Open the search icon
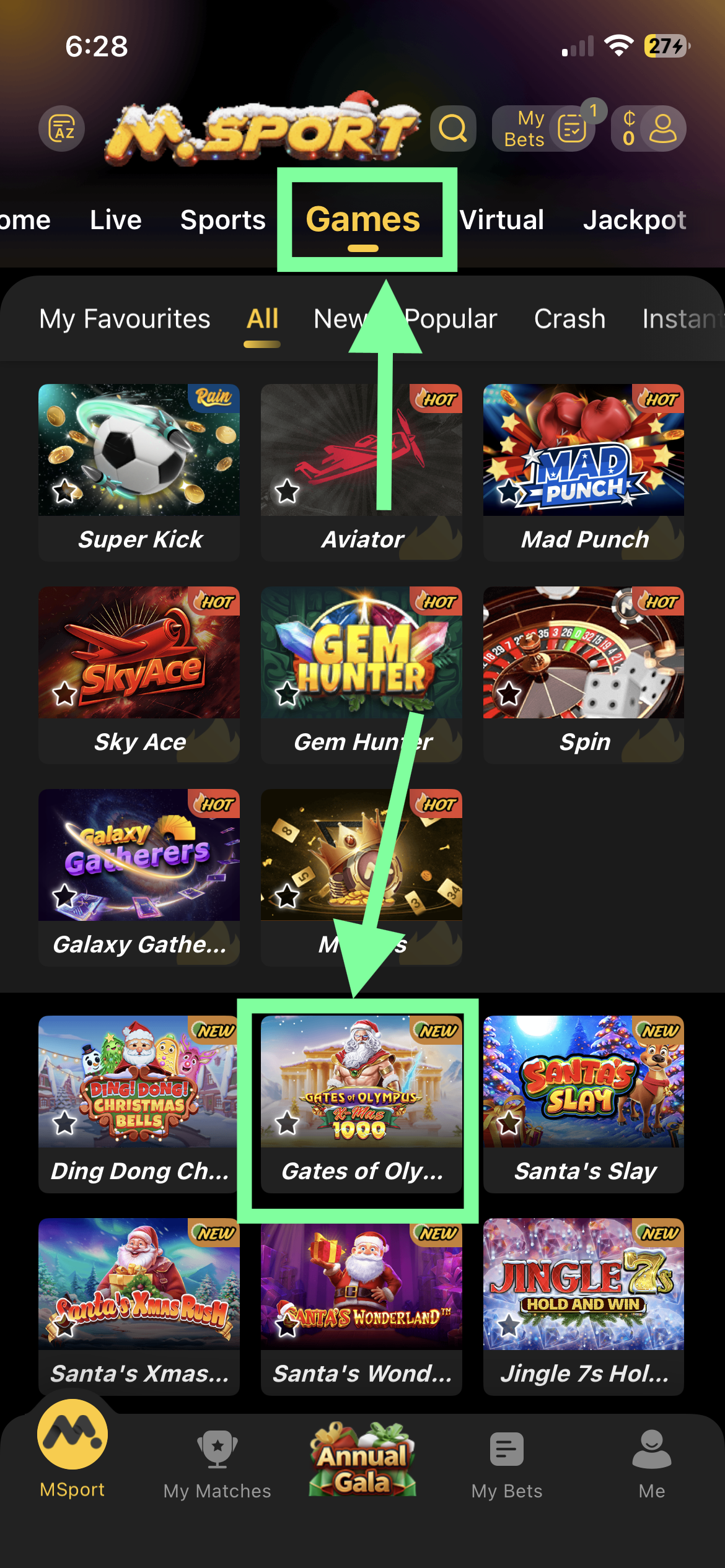The height and width of the screenshot is (1568, 725). (x=453, y=129)
